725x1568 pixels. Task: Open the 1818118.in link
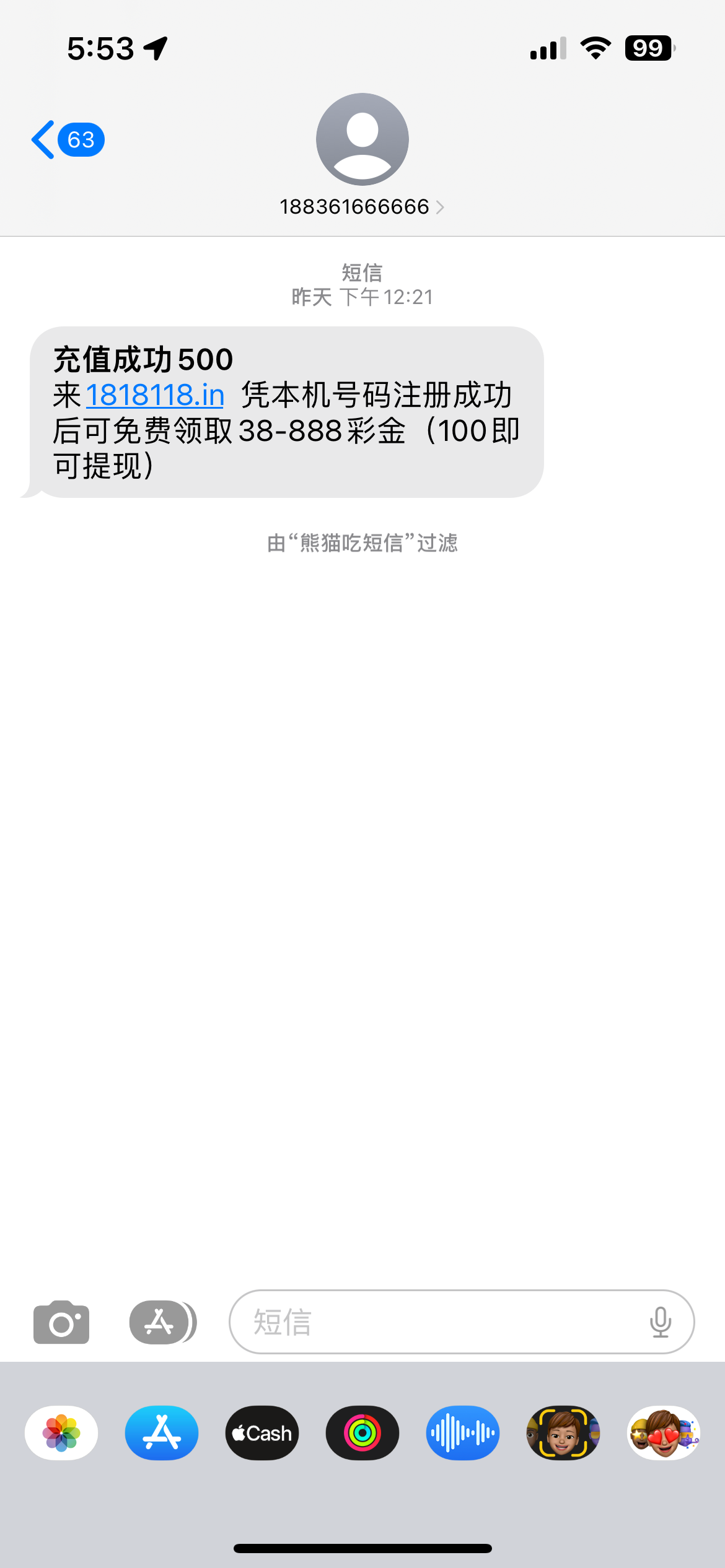click(155, 395)
